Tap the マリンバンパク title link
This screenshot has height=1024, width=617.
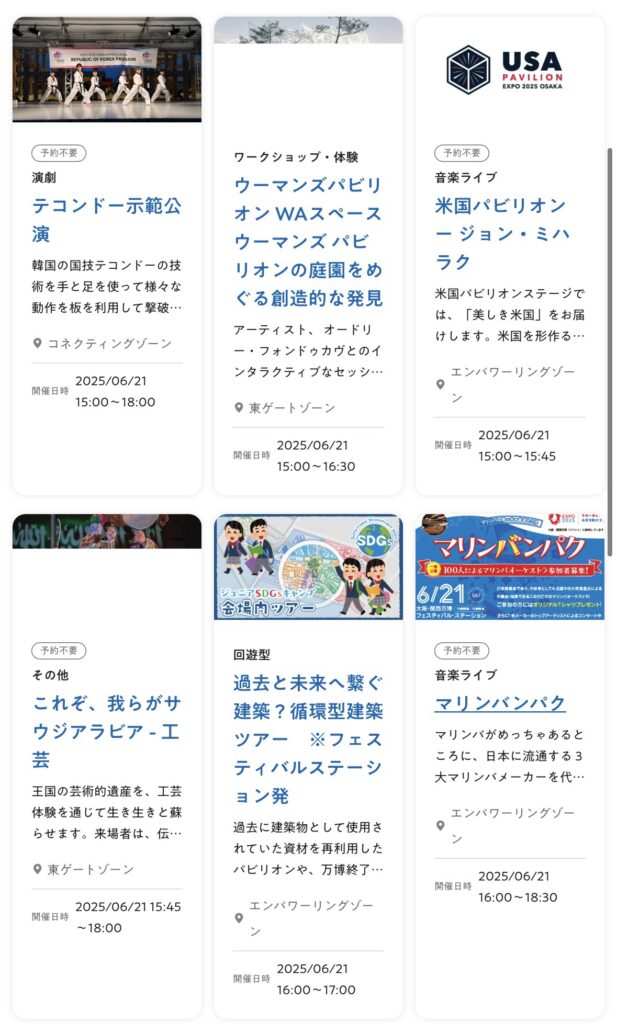tap(500, 703)
